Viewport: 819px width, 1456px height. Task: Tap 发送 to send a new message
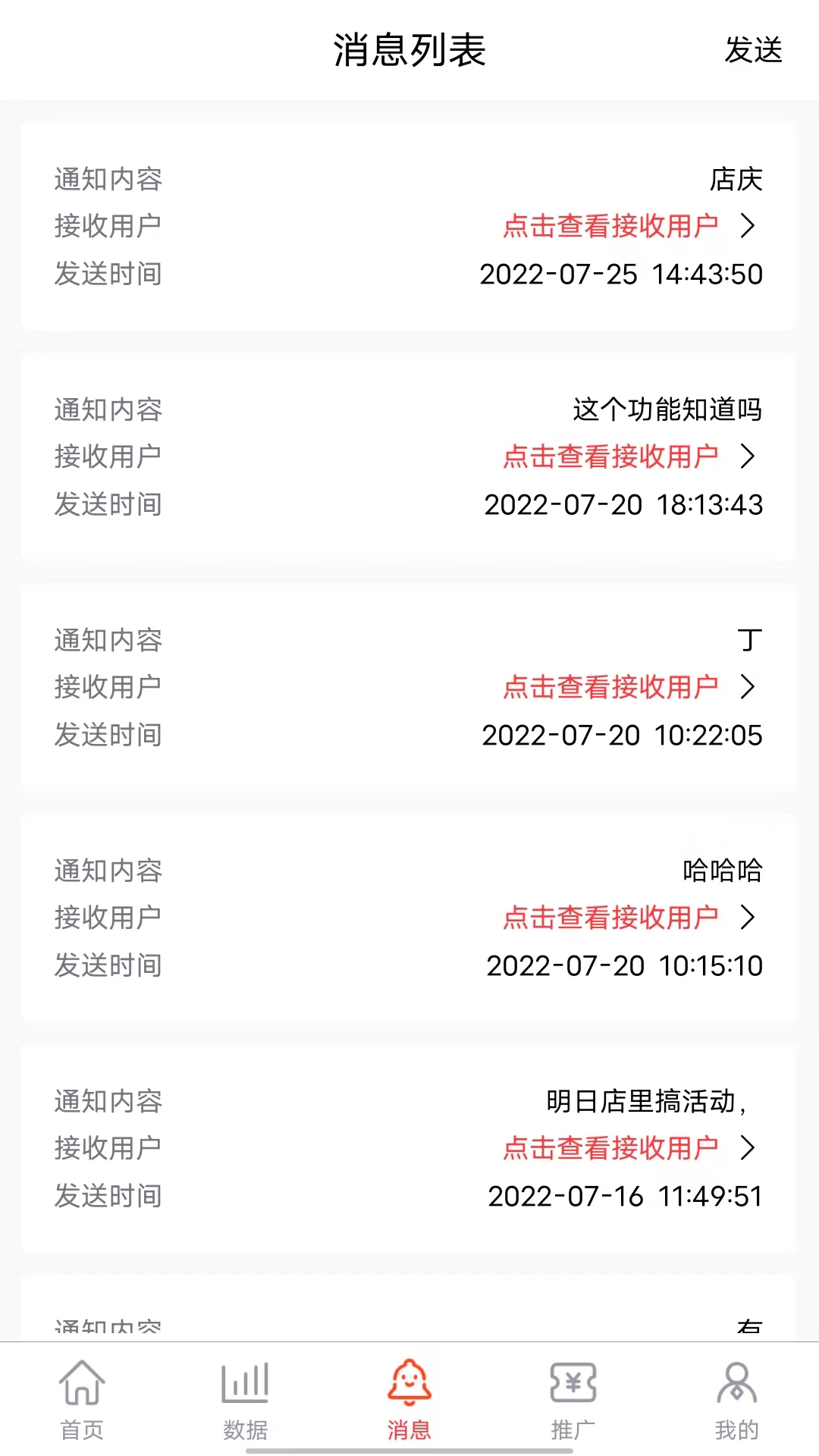(752, 50)
